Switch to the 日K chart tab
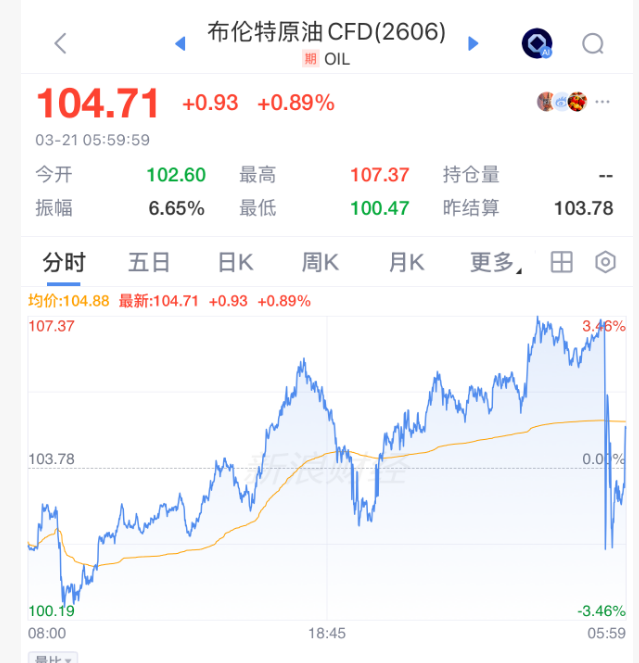Image resolution: width=639 pixels, height=663 pixels. tap(235, 262)
